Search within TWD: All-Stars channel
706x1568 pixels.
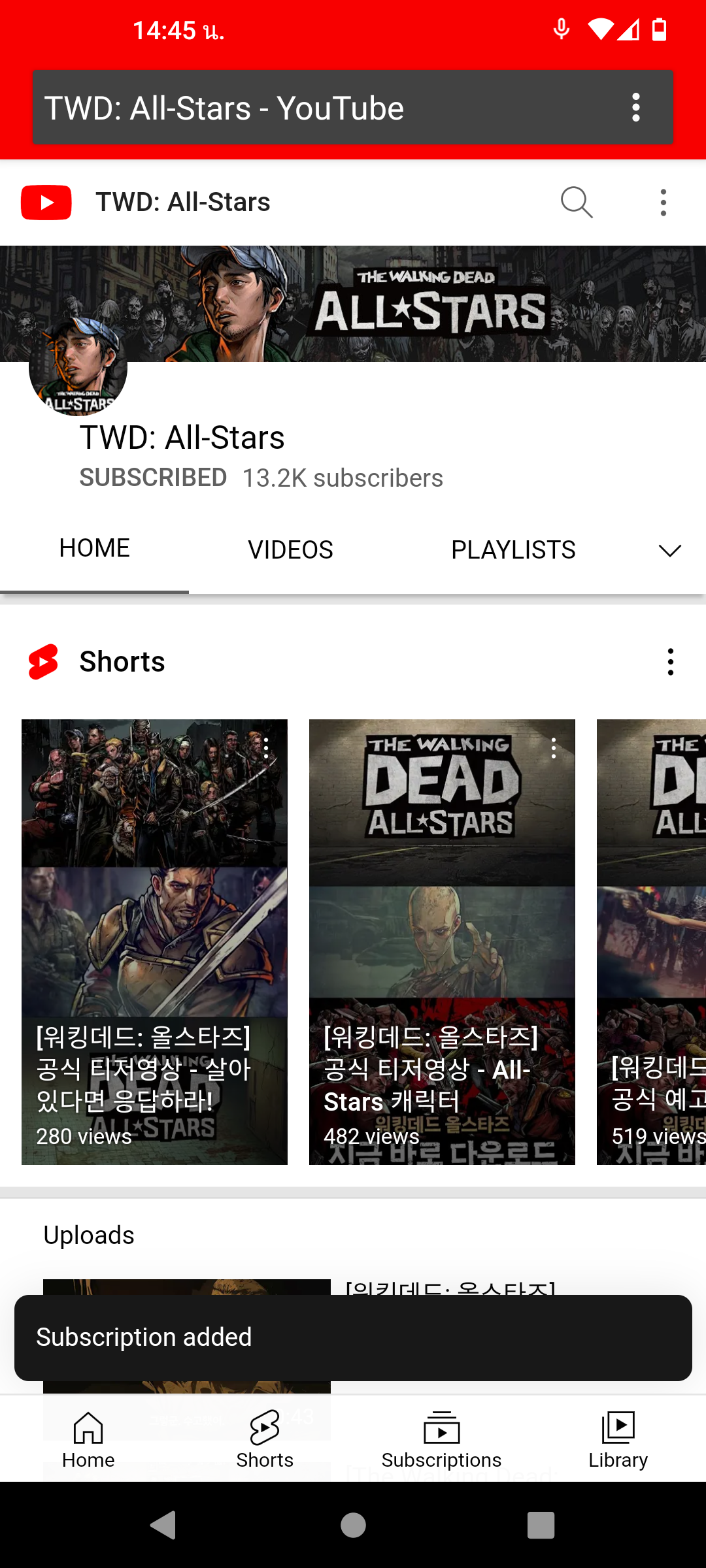(577, 203)
